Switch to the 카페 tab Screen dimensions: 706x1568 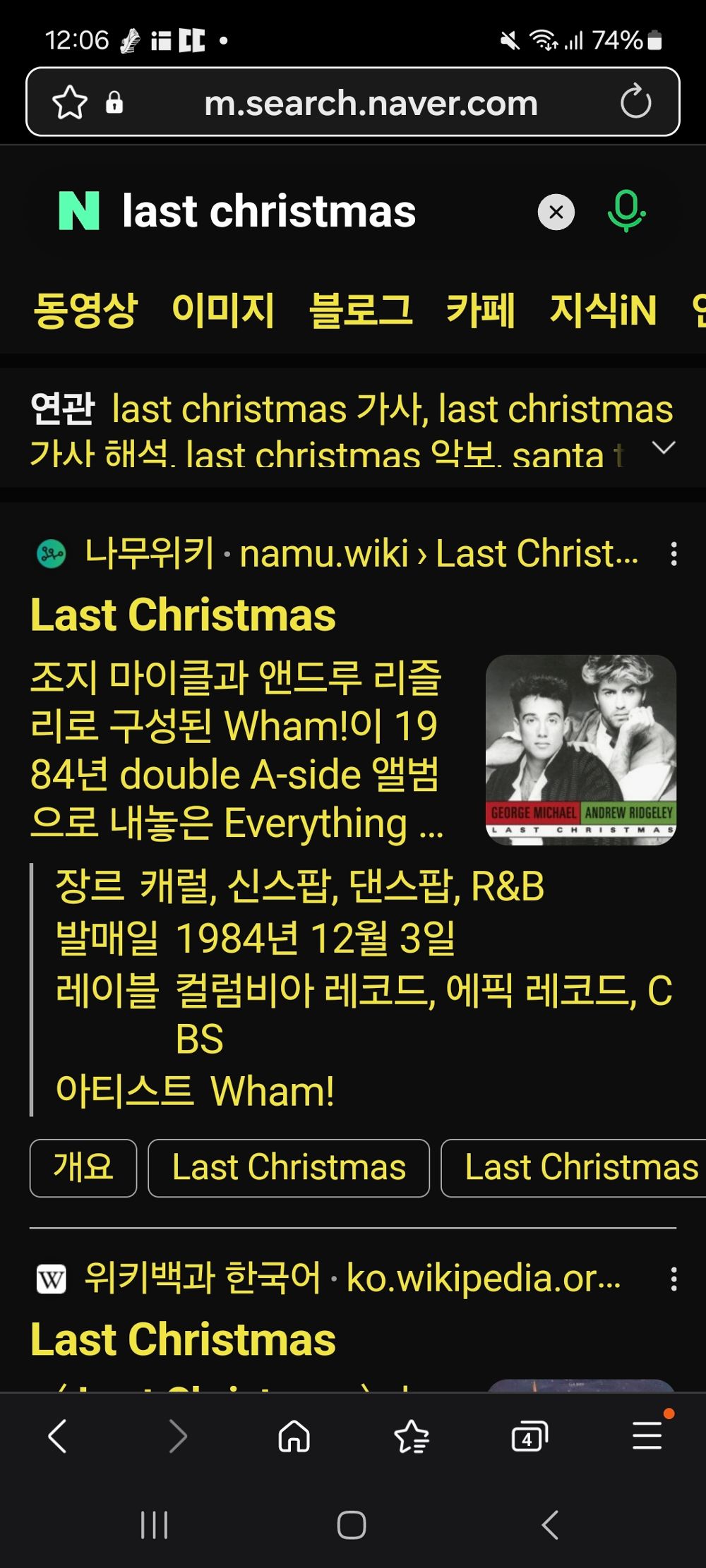click(x=481, y=310)
